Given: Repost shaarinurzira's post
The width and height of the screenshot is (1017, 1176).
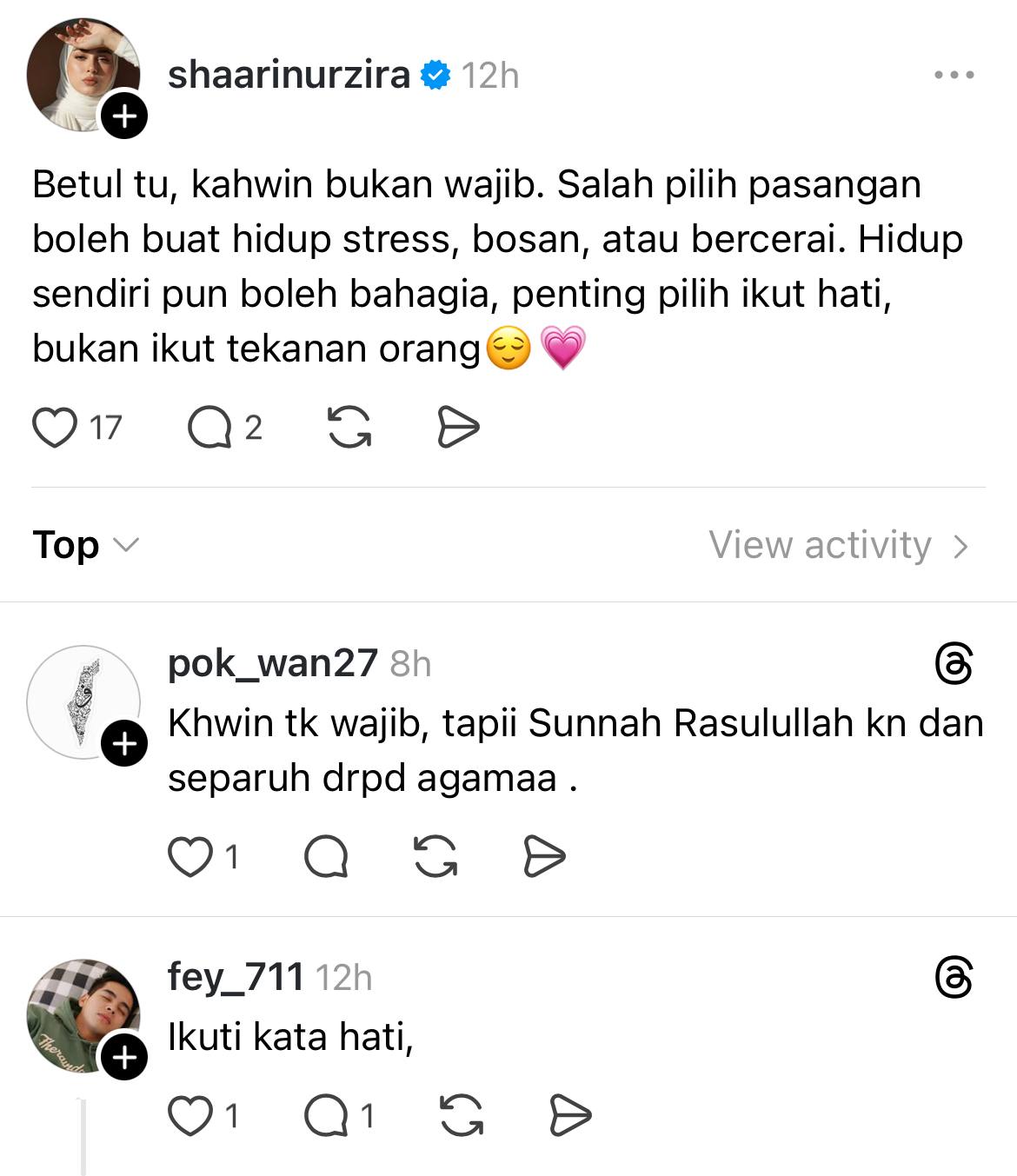Looking at the screenshot, I should pyautogui.click(x=349, y=428).
